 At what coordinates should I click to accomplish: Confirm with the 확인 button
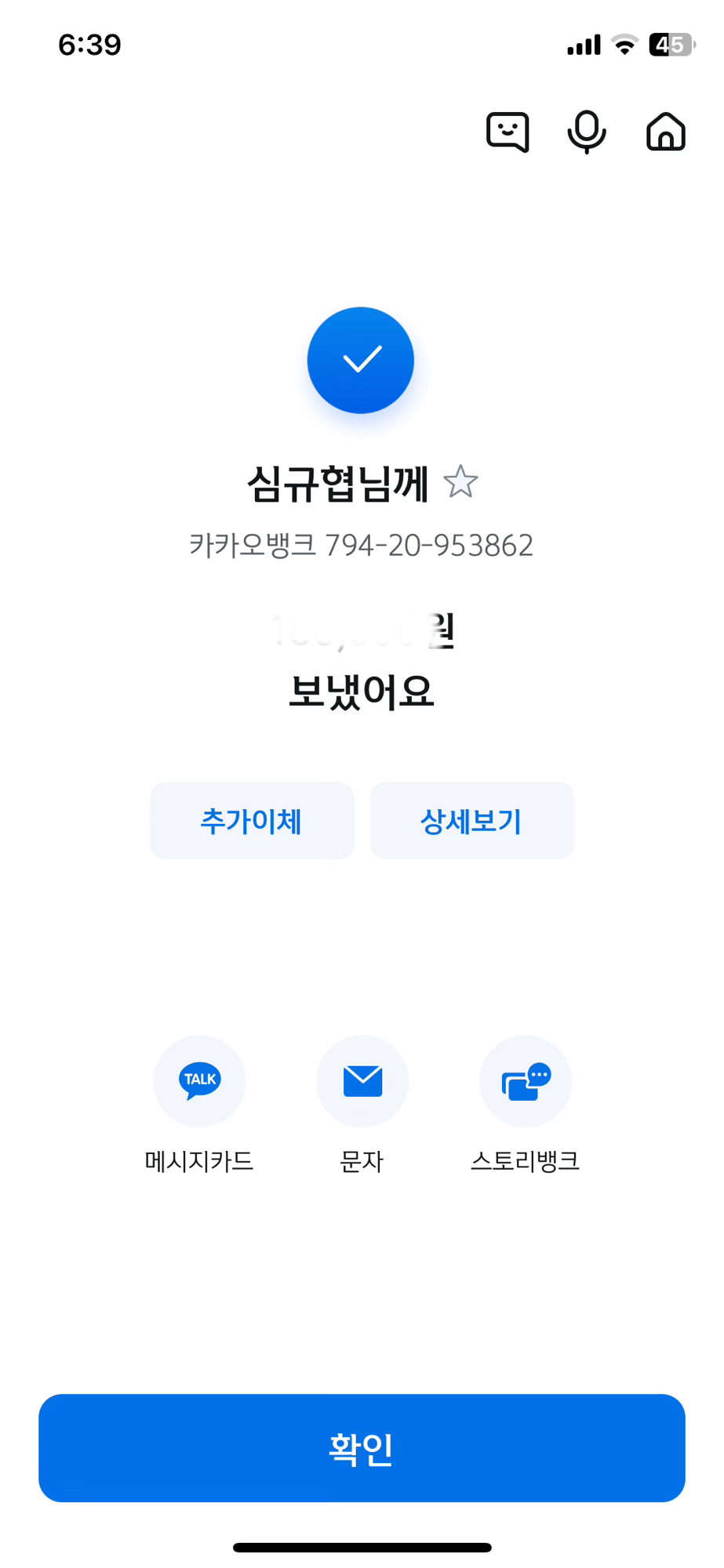click(x=362, y=1448)
